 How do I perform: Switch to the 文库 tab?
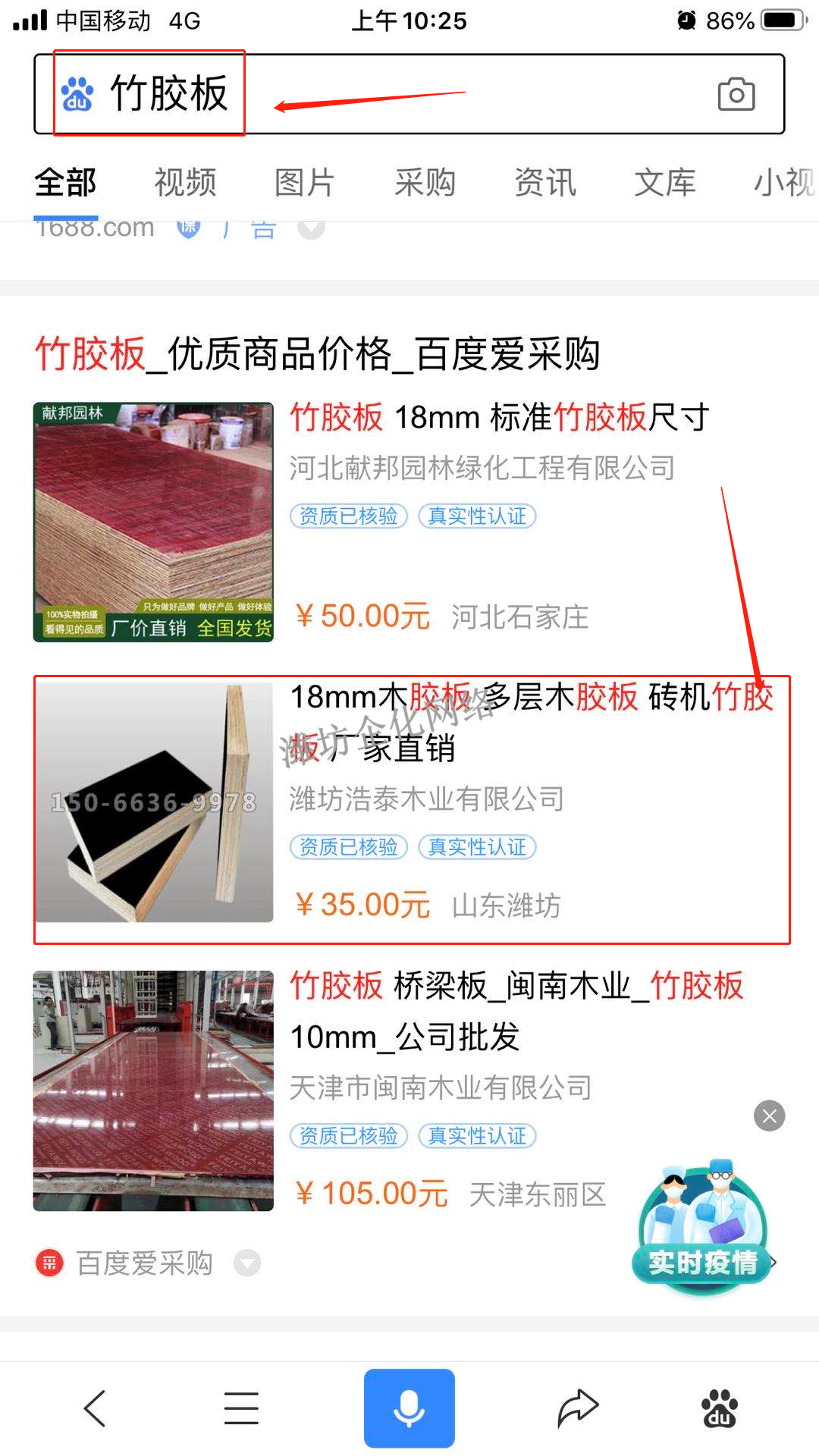[665, 183]
